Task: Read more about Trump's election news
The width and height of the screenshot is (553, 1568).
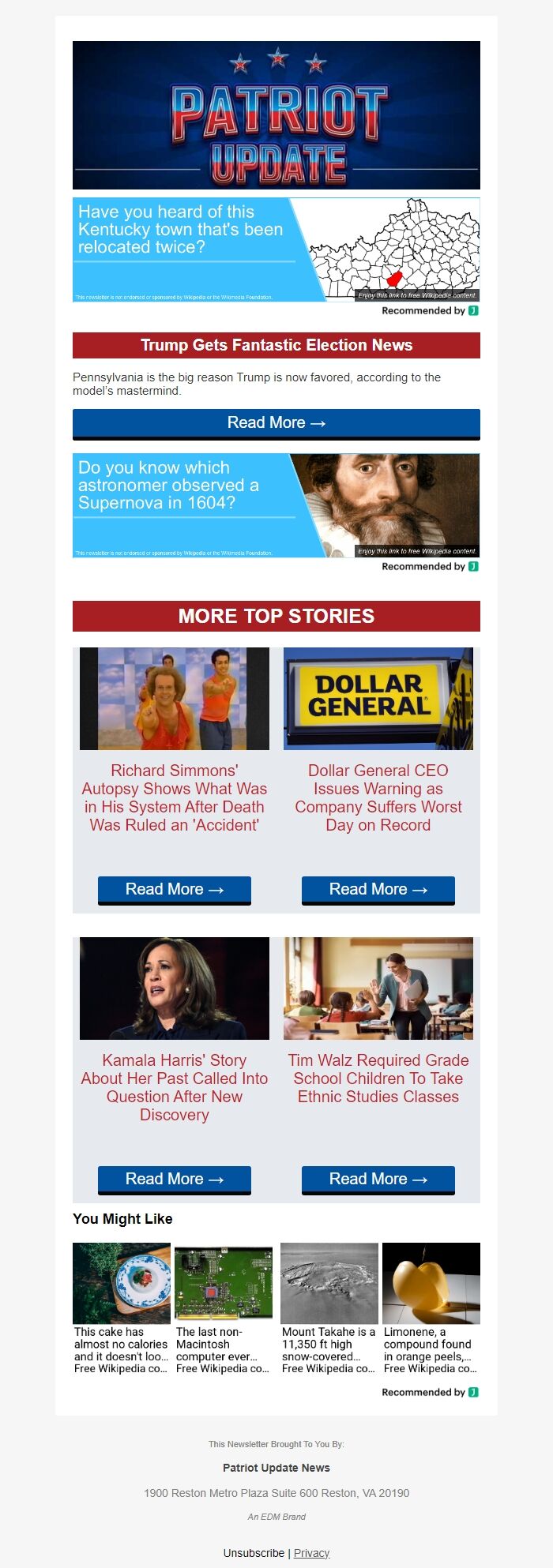Action: click(276, 423)
